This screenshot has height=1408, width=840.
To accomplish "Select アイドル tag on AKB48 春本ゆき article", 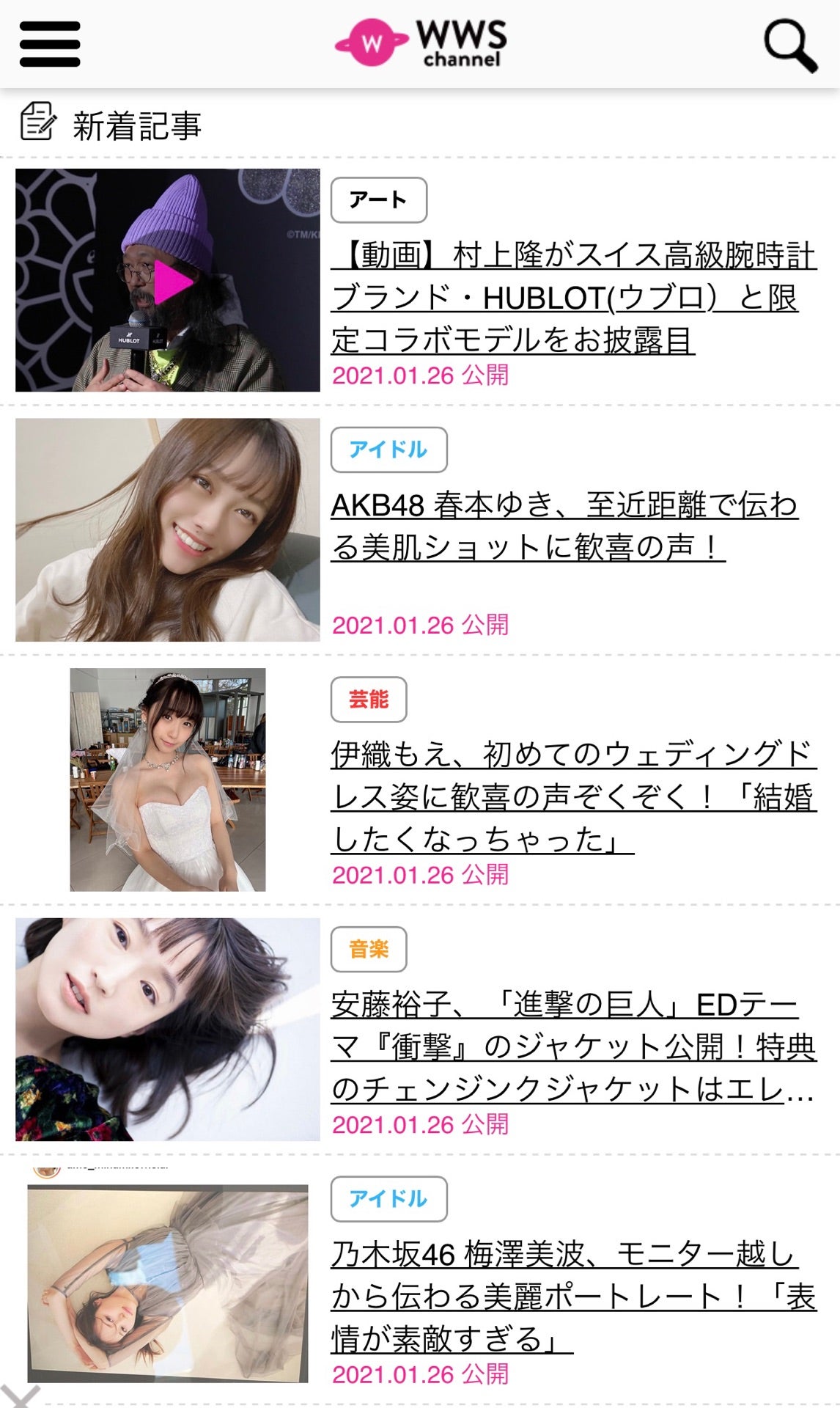I will pos(388,450).
